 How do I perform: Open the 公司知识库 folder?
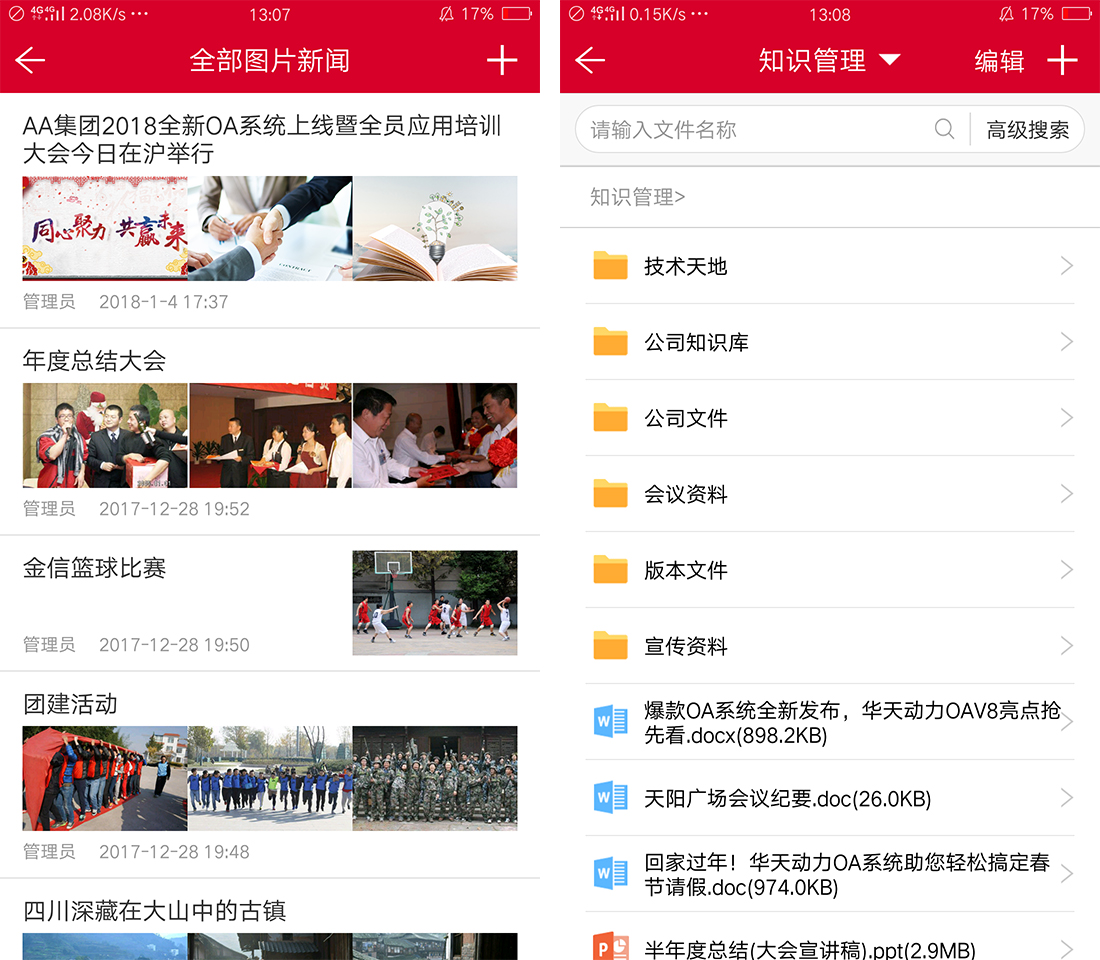click(x=828, y=342)
